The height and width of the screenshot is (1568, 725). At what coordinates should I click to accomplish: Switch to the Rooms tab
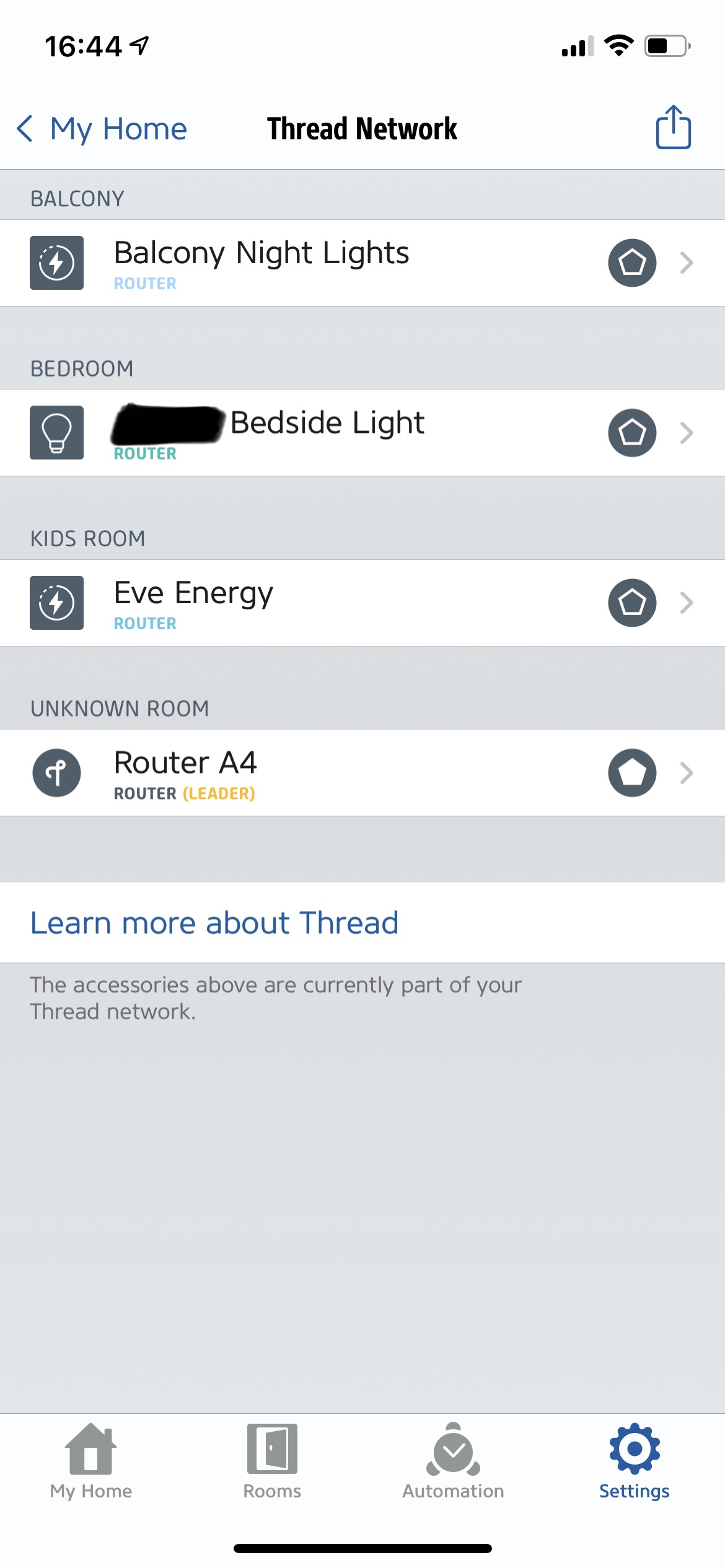pyautogui.click(x=272, y=1461)
